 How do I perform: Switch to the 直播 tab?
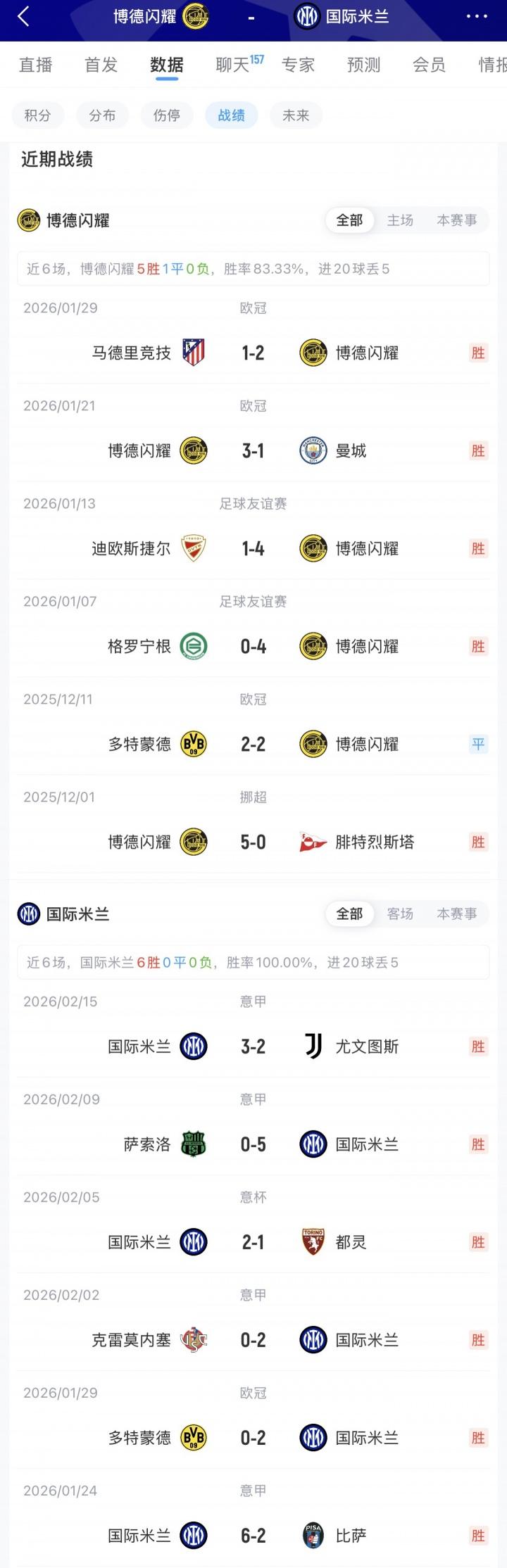pos(35,65)
